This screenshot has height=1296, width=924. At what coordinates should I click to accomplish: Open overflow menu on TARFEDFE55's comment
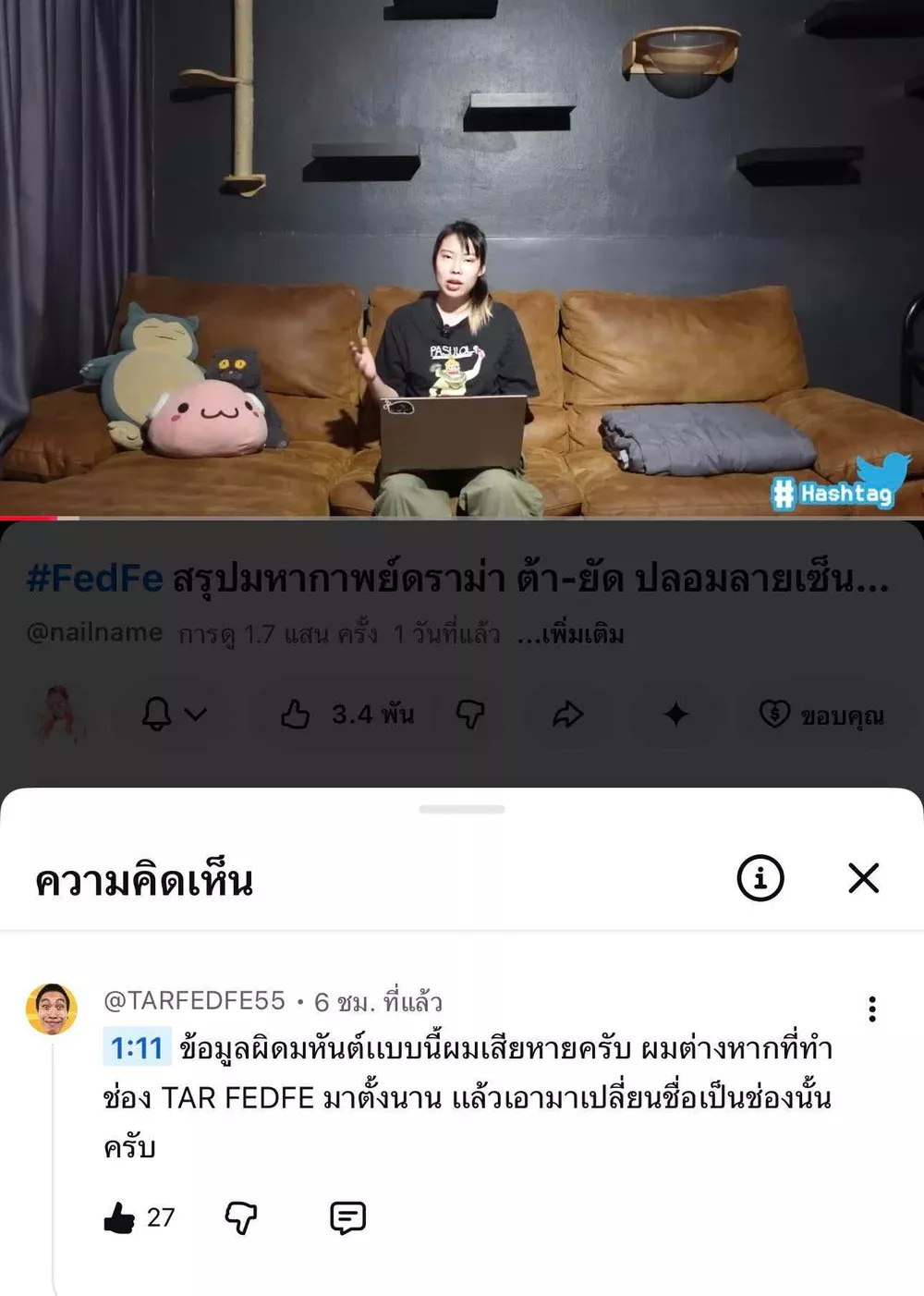coord(871,1009)
